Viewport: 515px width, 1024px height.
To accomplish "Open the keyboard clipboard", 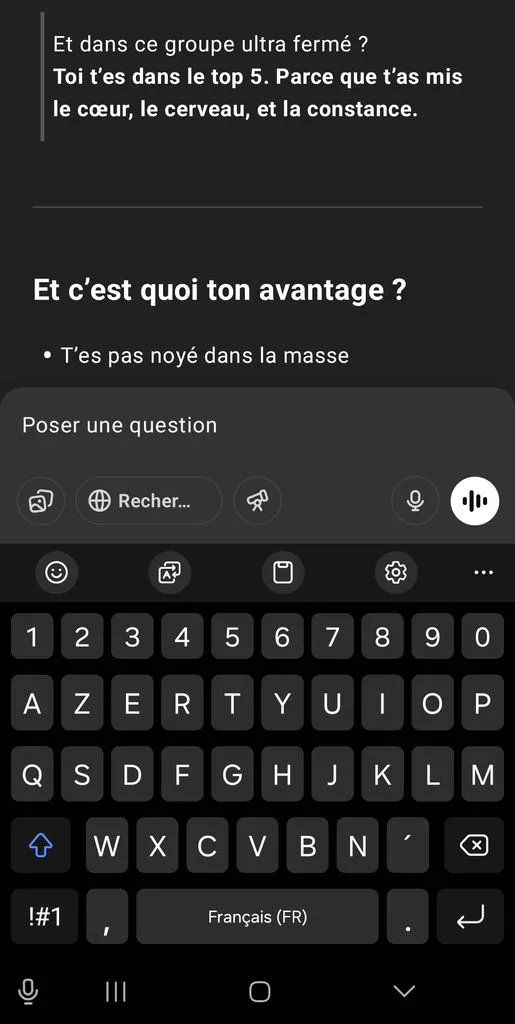I will 283,572.
